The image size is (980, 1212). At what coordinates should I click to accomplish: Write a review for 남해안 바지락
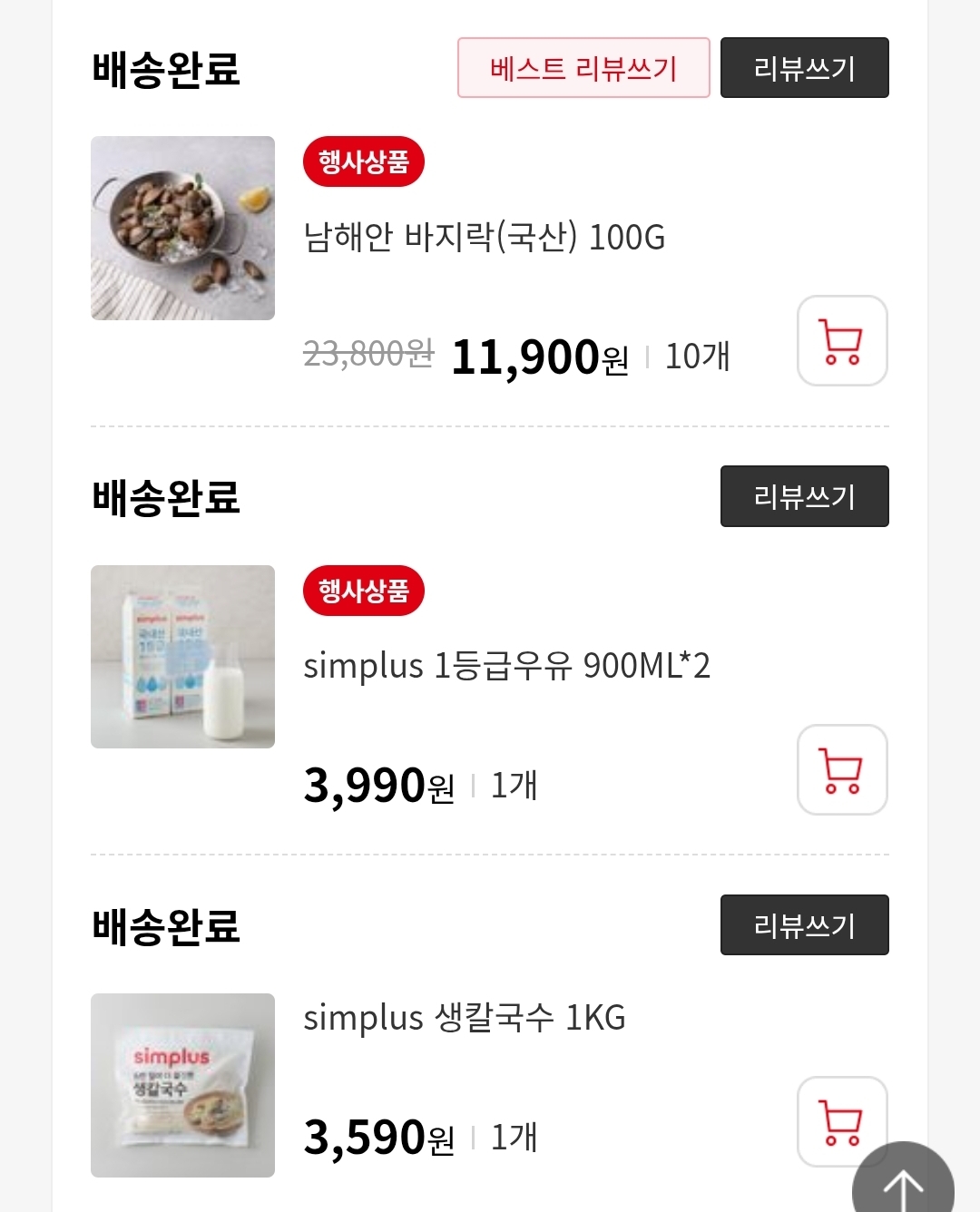pos(804,68)
